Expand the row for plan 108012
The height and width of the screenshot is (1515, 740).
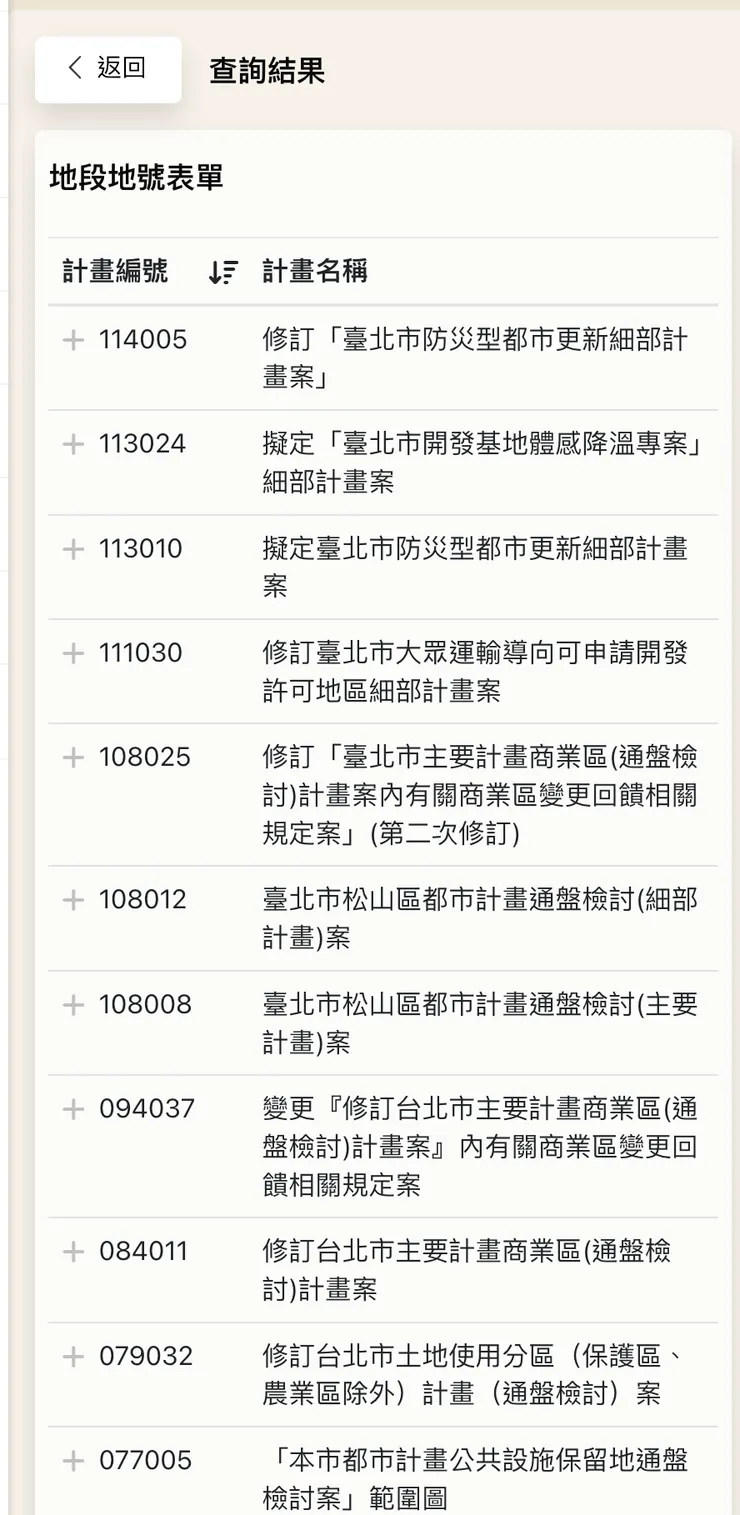pos(72,899)
